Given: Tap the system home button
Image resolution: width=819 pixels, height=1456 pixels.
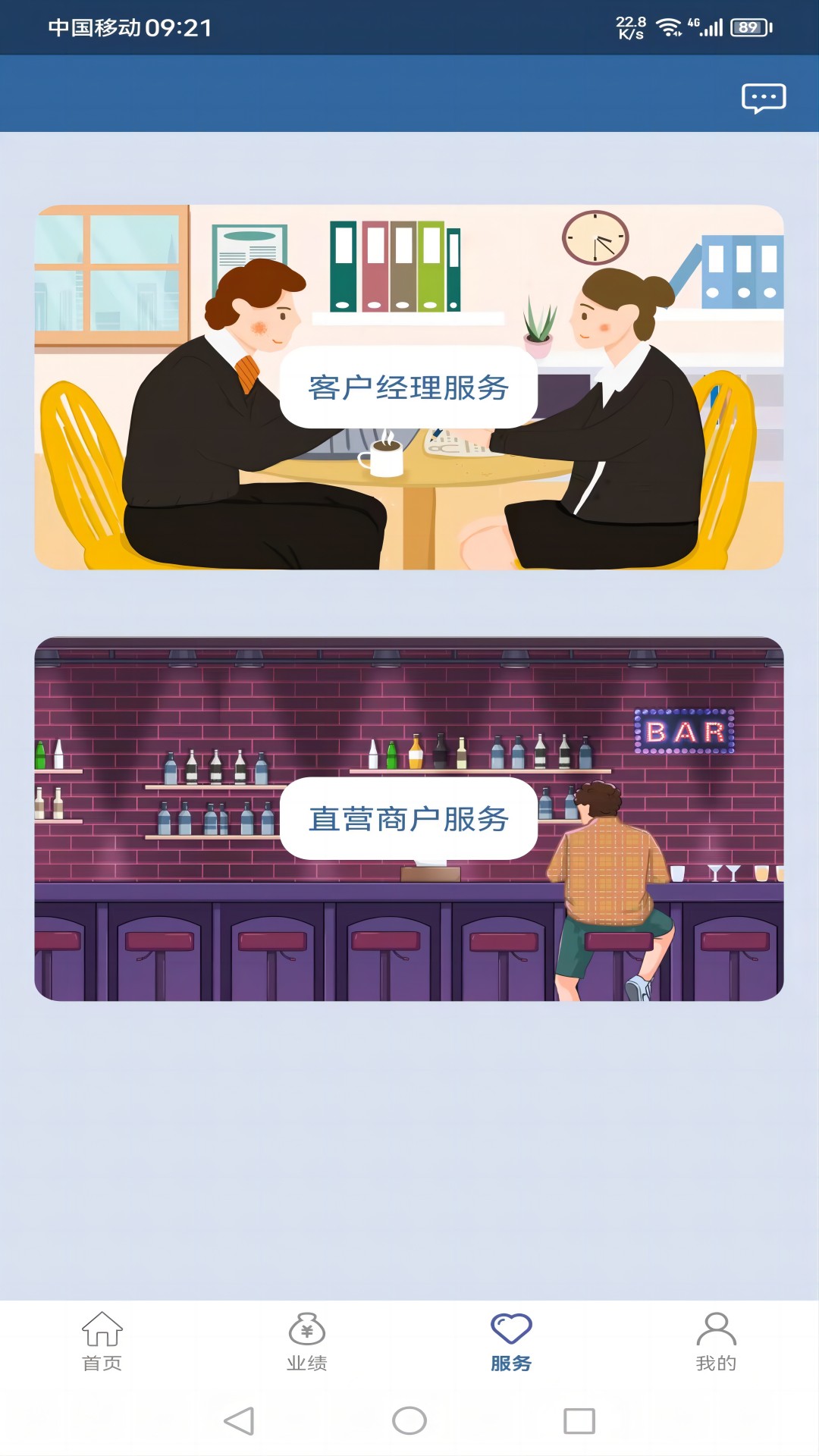Looking at the screenshot, I should pos(409,1420).
